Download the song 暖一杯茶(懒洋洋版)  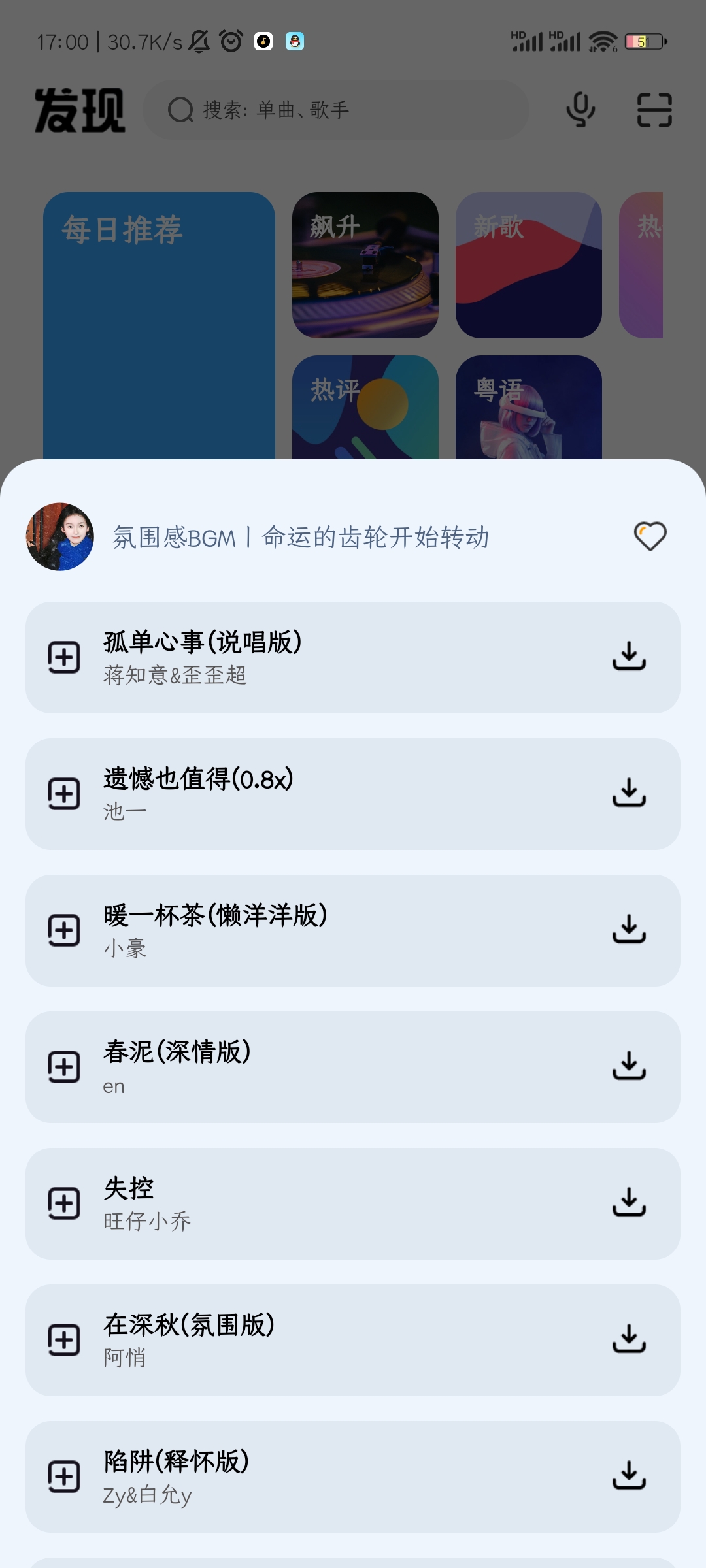click(x=629, y=929)
